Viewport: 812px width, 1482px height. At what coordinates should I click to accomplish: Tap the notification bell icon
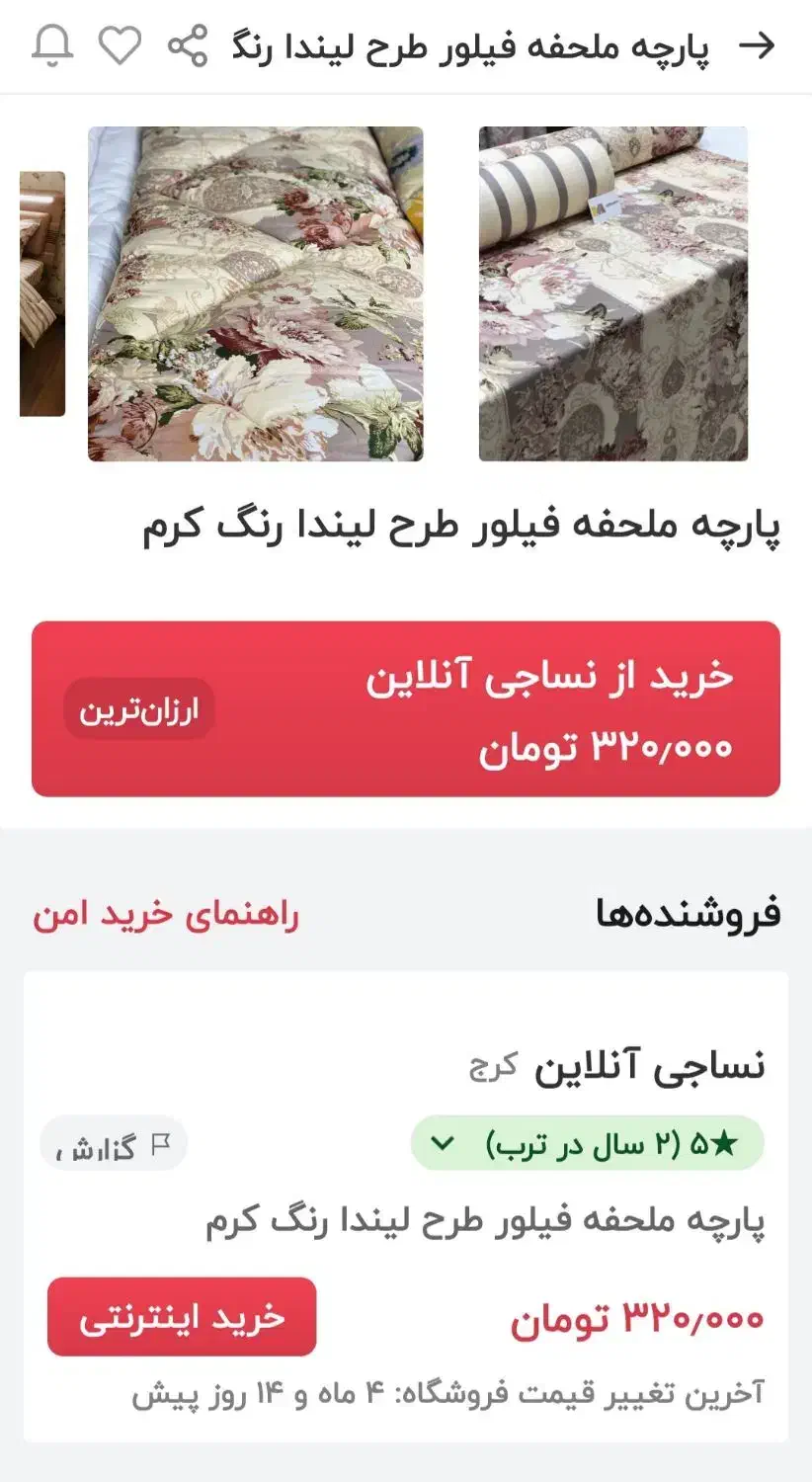coord(55,44)
